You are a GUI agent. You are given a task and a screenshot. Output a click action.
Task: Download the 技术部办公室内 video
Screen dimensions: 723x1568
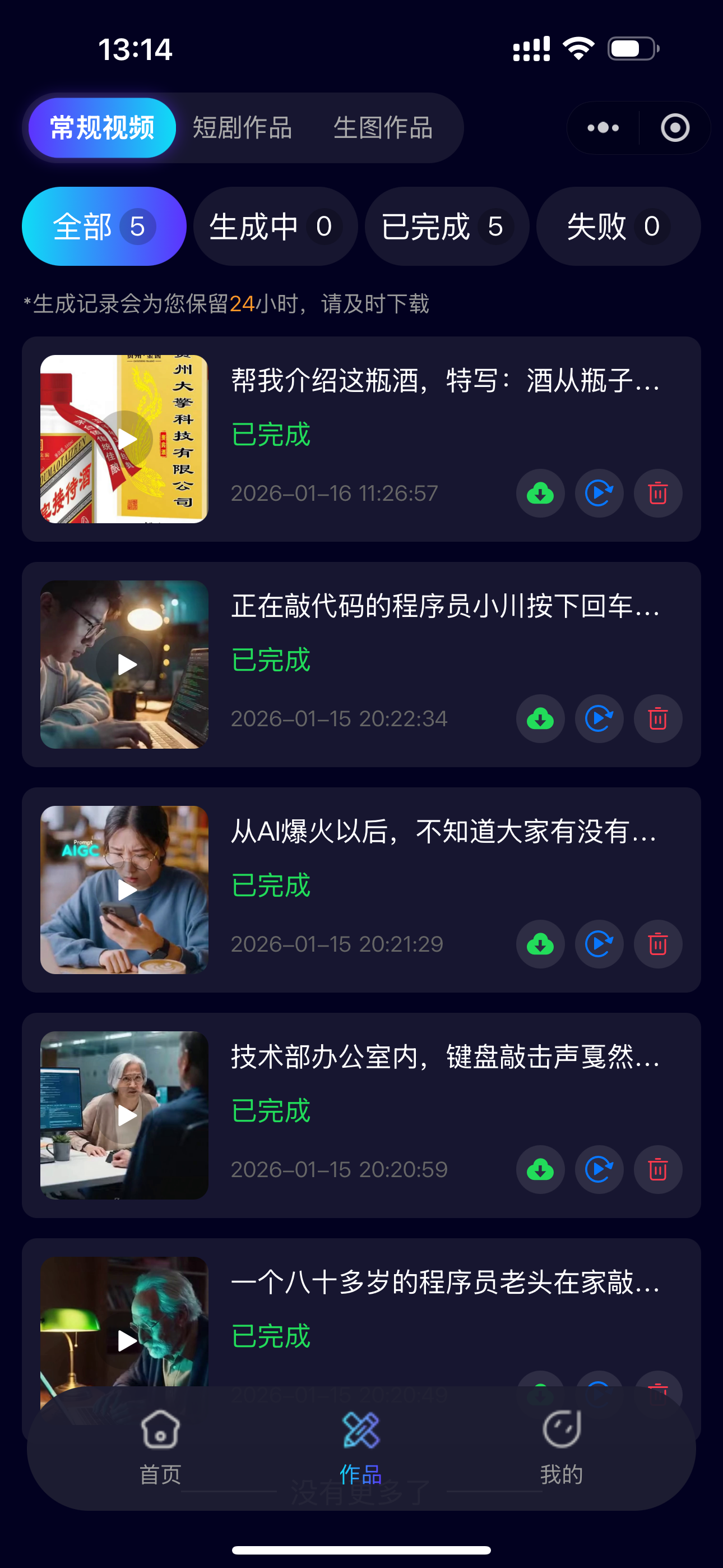[x=540, y=1169]
